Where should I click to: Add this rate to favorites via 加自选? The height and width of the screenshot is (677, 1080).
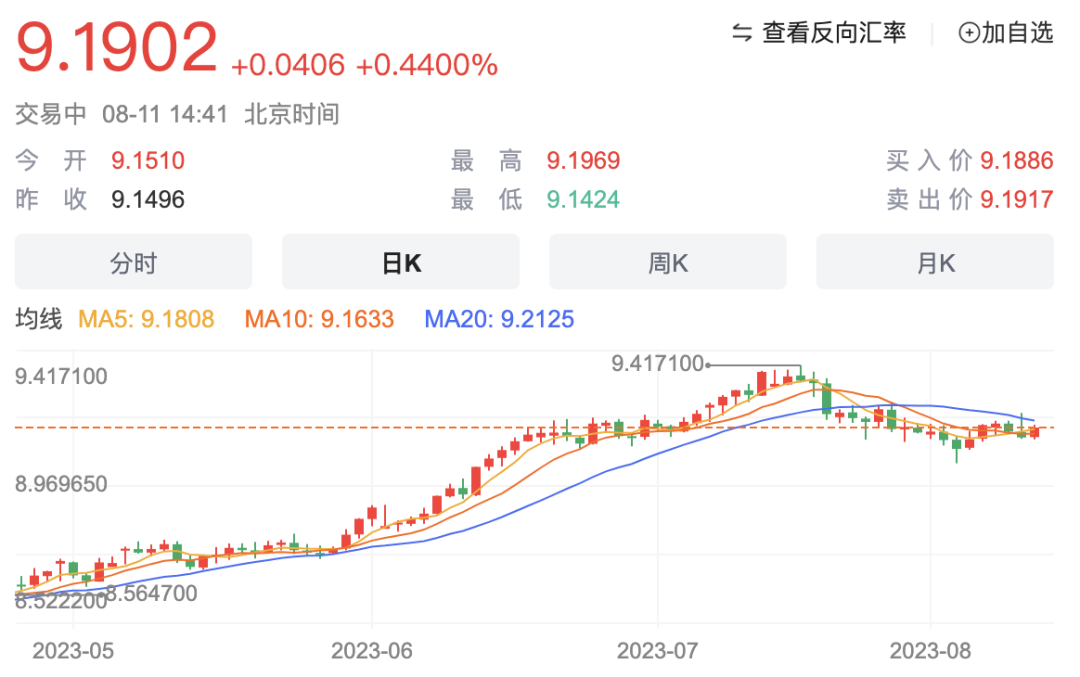1006,33
